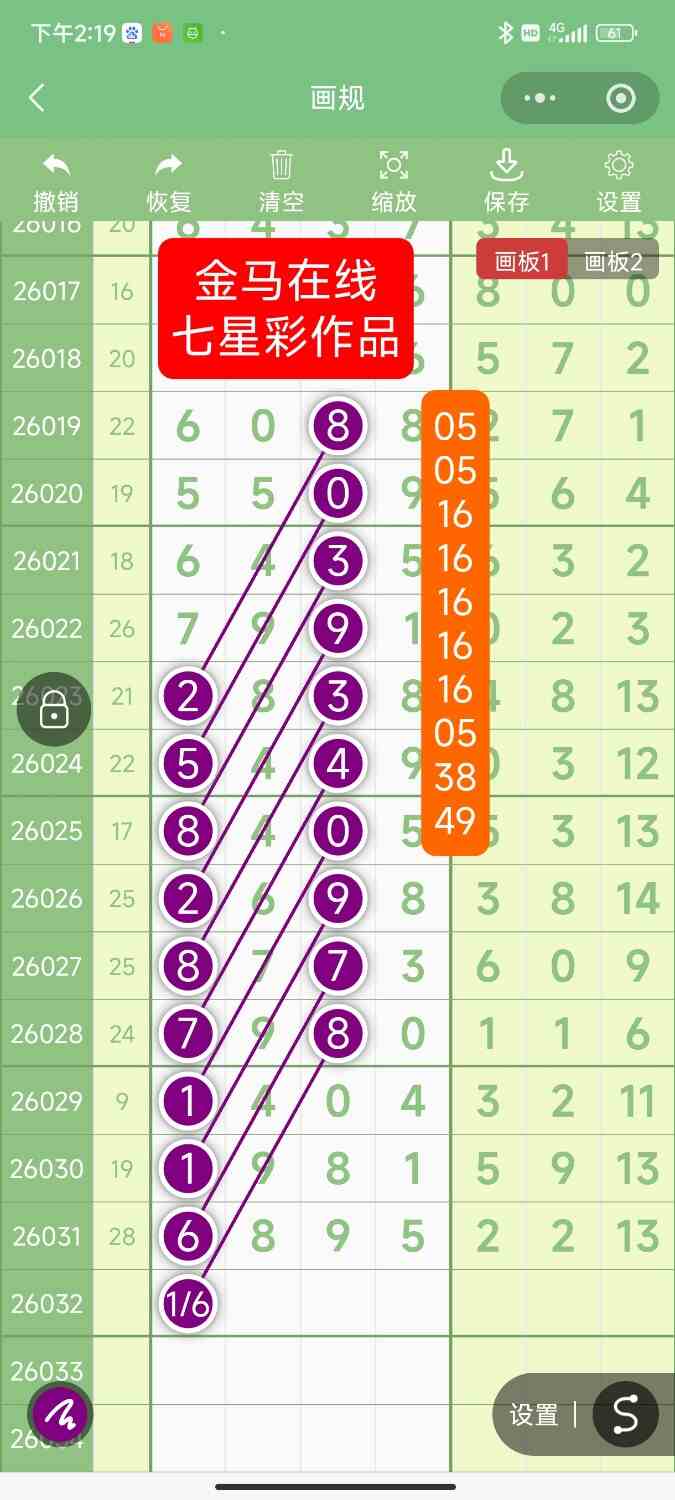Clear the canvas with 清空
Image resolution: width=675 pixels, height=1500 pixels.
coord(281,182)
